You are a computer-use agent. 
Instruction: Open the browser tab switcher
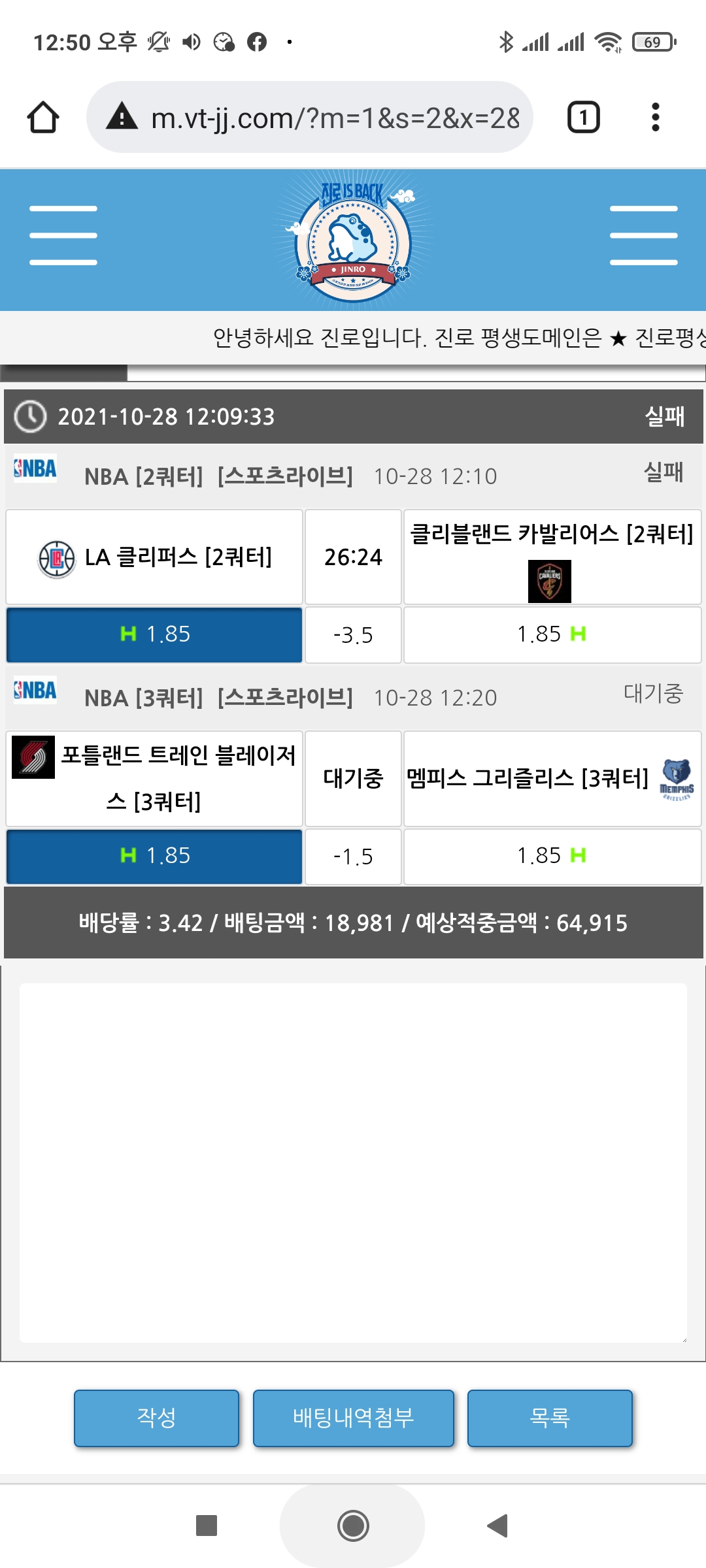[583, 118]
